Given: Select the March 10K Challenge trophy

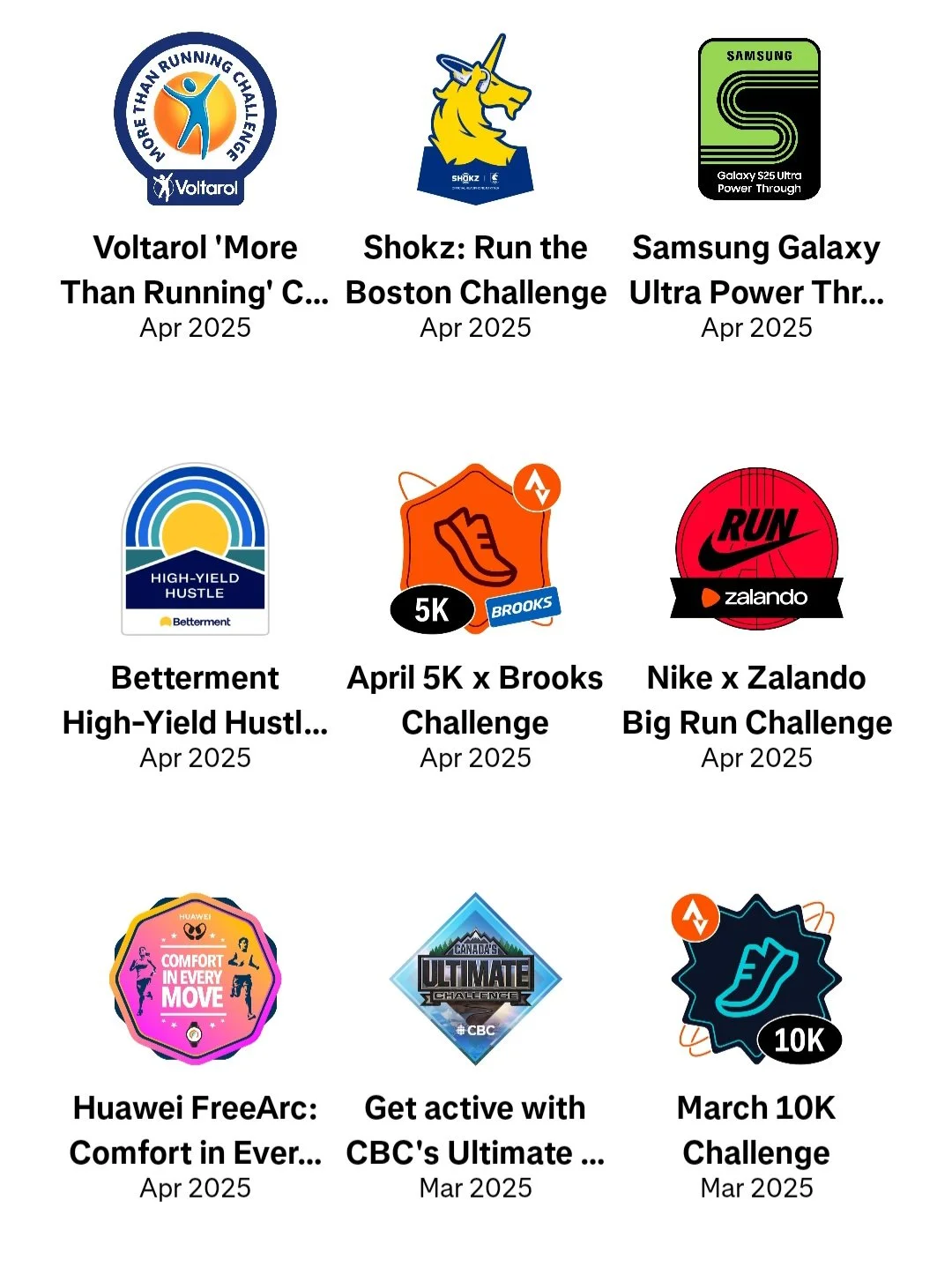Looking at the screenshot, I should pos(757,979).
